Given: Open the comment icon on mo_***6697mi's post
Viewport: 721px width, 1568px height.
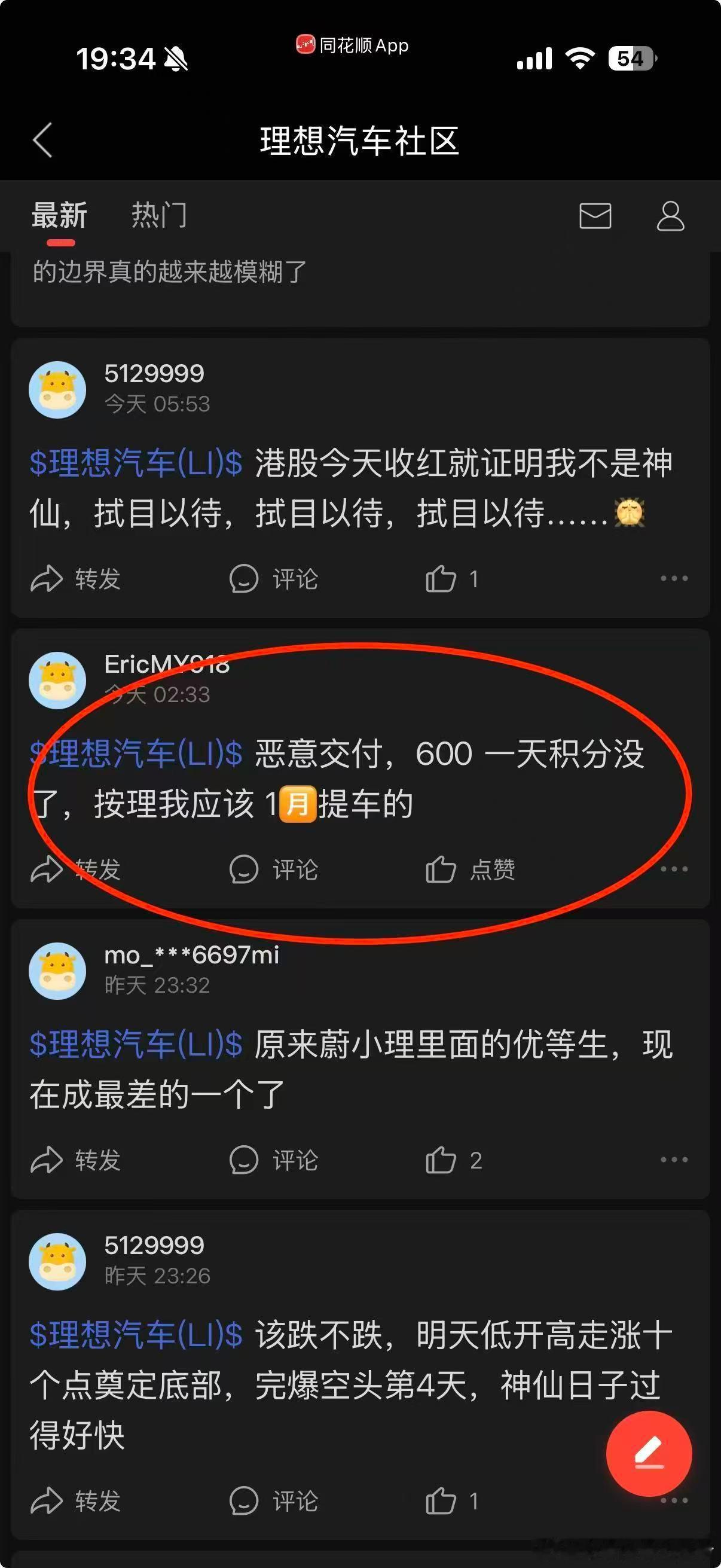Looking at the screenshot, I should click(275, 1161).
